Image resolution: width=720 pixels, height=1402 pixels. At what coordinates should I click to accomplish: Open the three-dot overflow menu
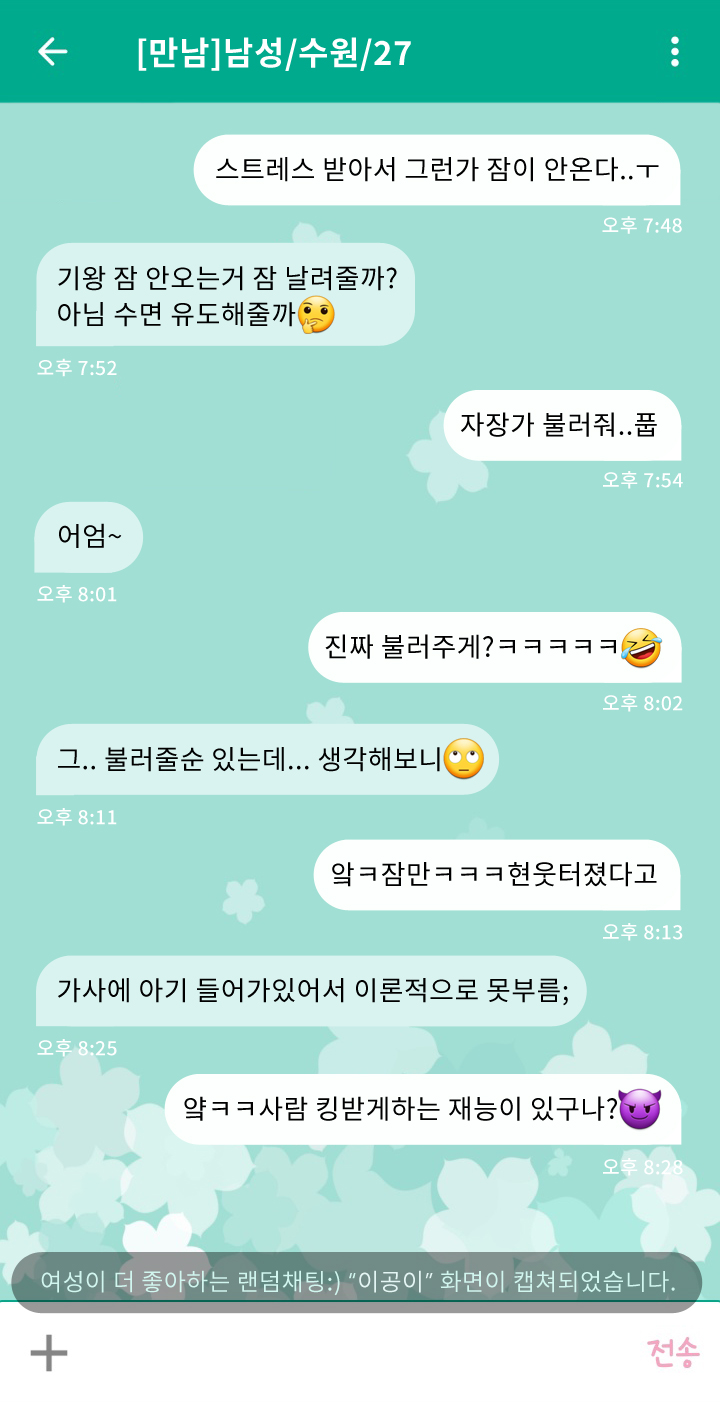click(x=675, y=52)
